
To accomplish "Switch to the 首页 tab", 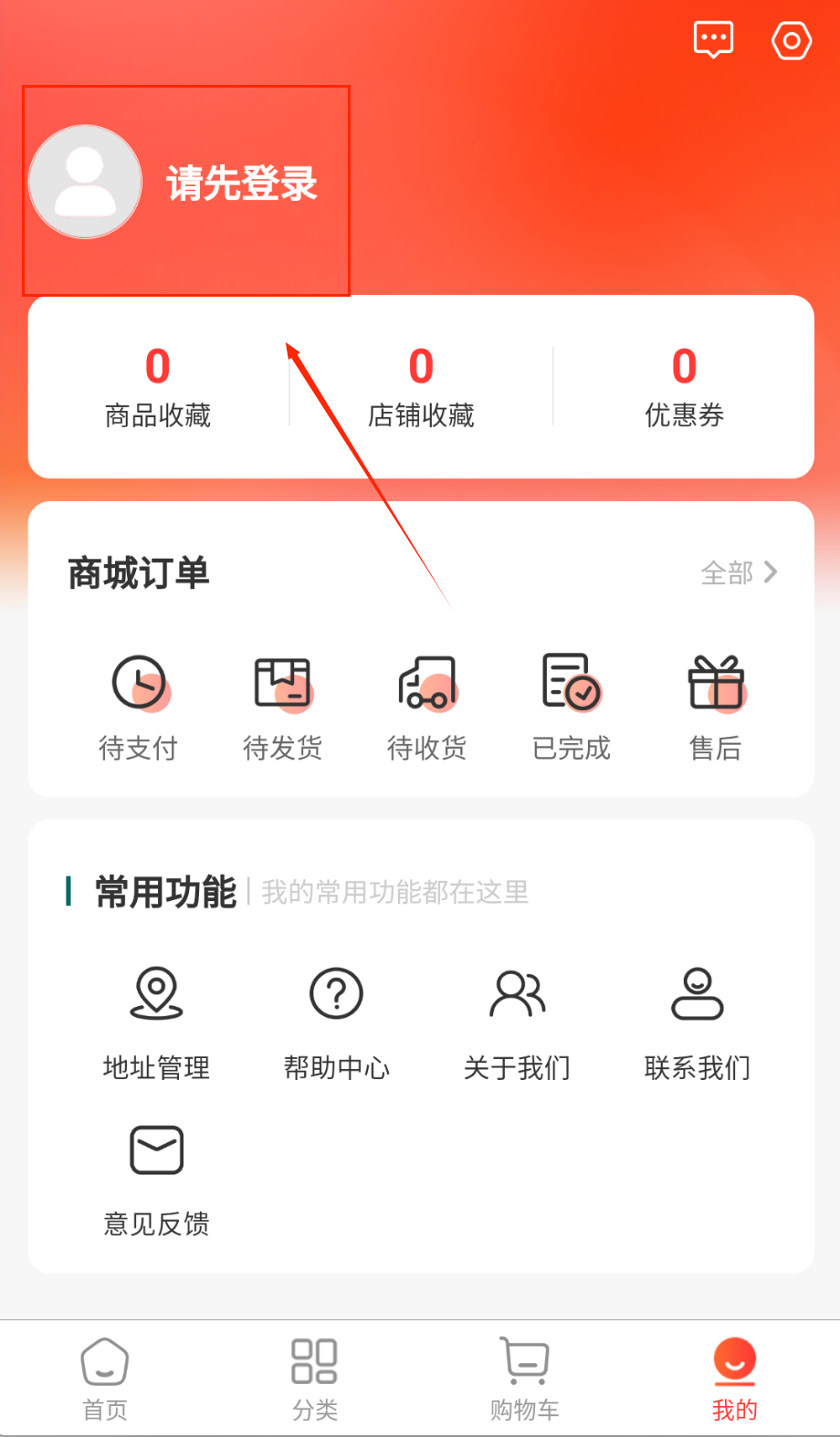I will pos(105,1379).
